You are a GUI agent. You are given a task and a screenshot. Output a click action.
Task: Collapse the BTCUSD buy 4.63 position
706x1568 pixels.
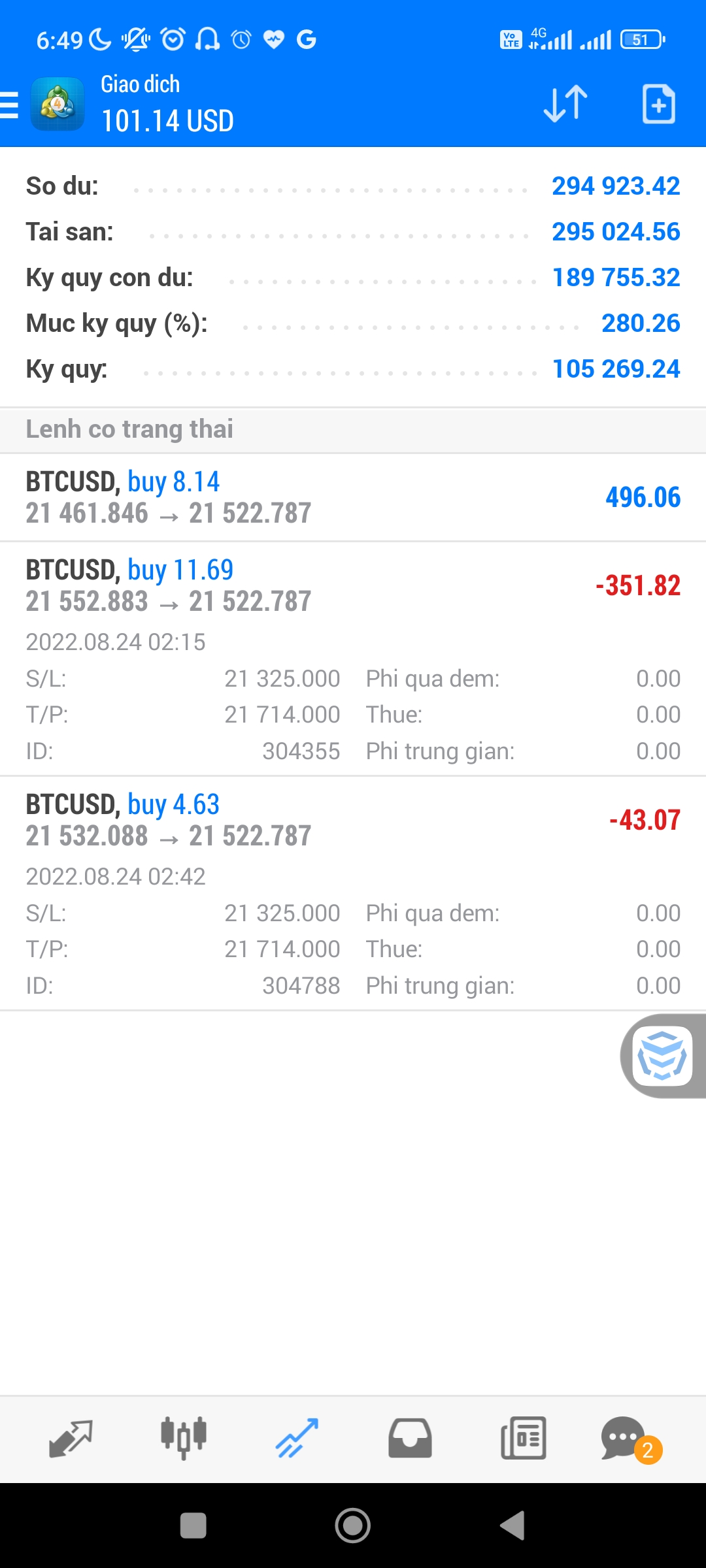click(353, 821)
